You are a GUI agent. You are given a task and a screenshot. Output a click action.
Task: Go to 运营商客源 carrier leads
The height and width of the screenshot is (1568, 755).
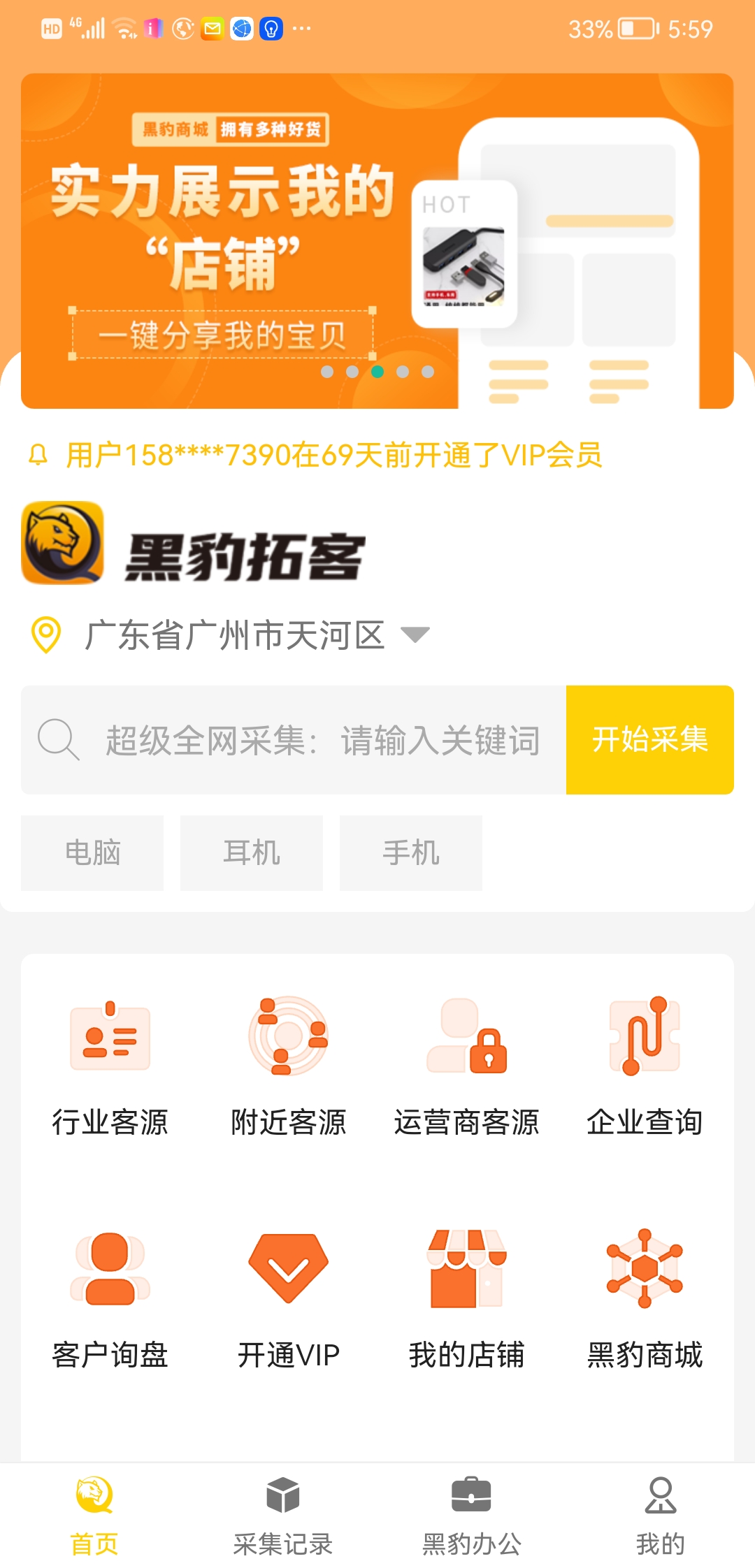pyautogui.click(x=466, y=1066)
